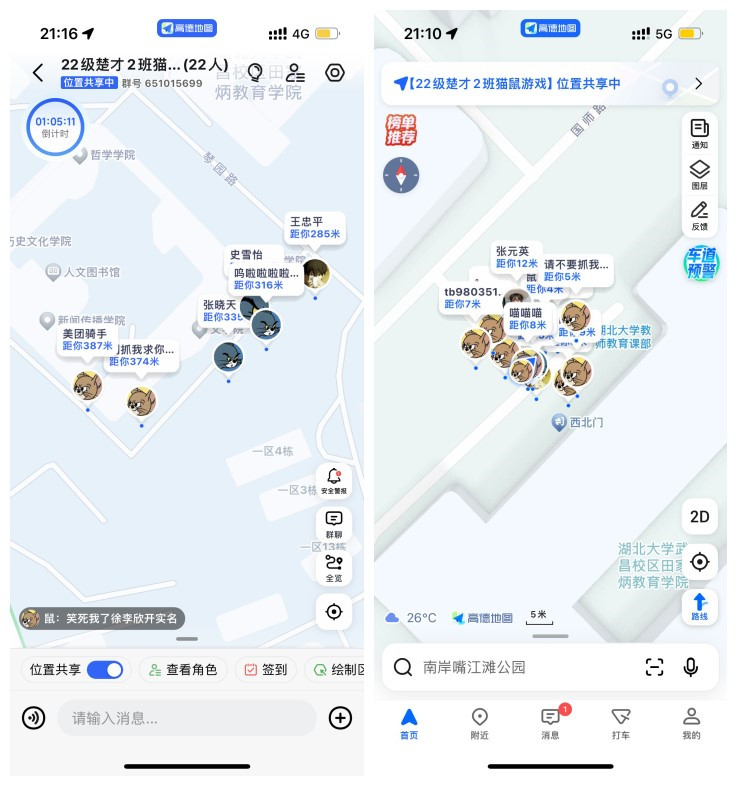Start voice search with the microphone
Viewport: 737px width, 786px height.
point(690,667)
